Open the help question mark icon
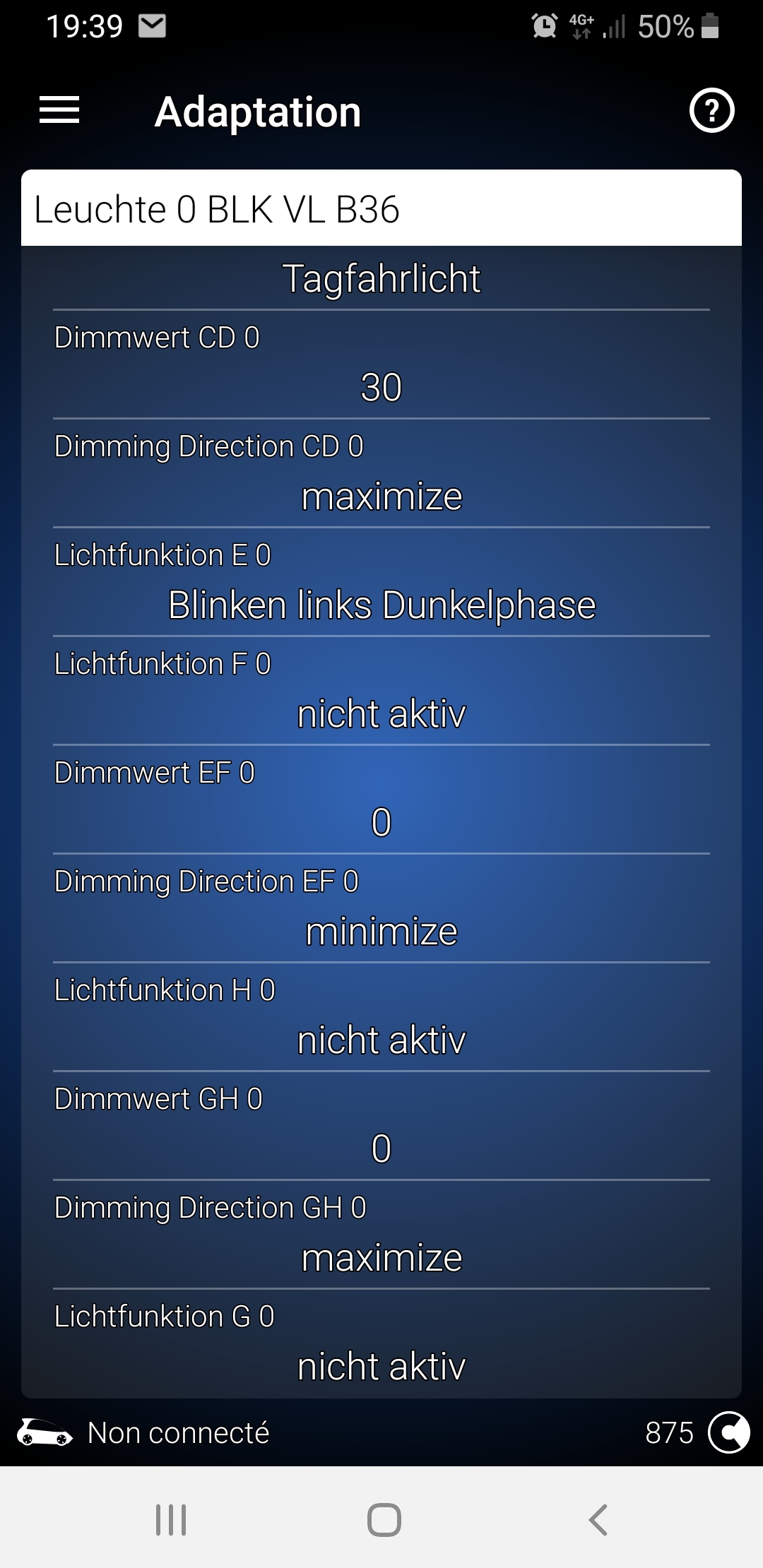Image resolution: width=763 pixels, height=1568 pixels. pyautogui.click(x=711, y=111)
